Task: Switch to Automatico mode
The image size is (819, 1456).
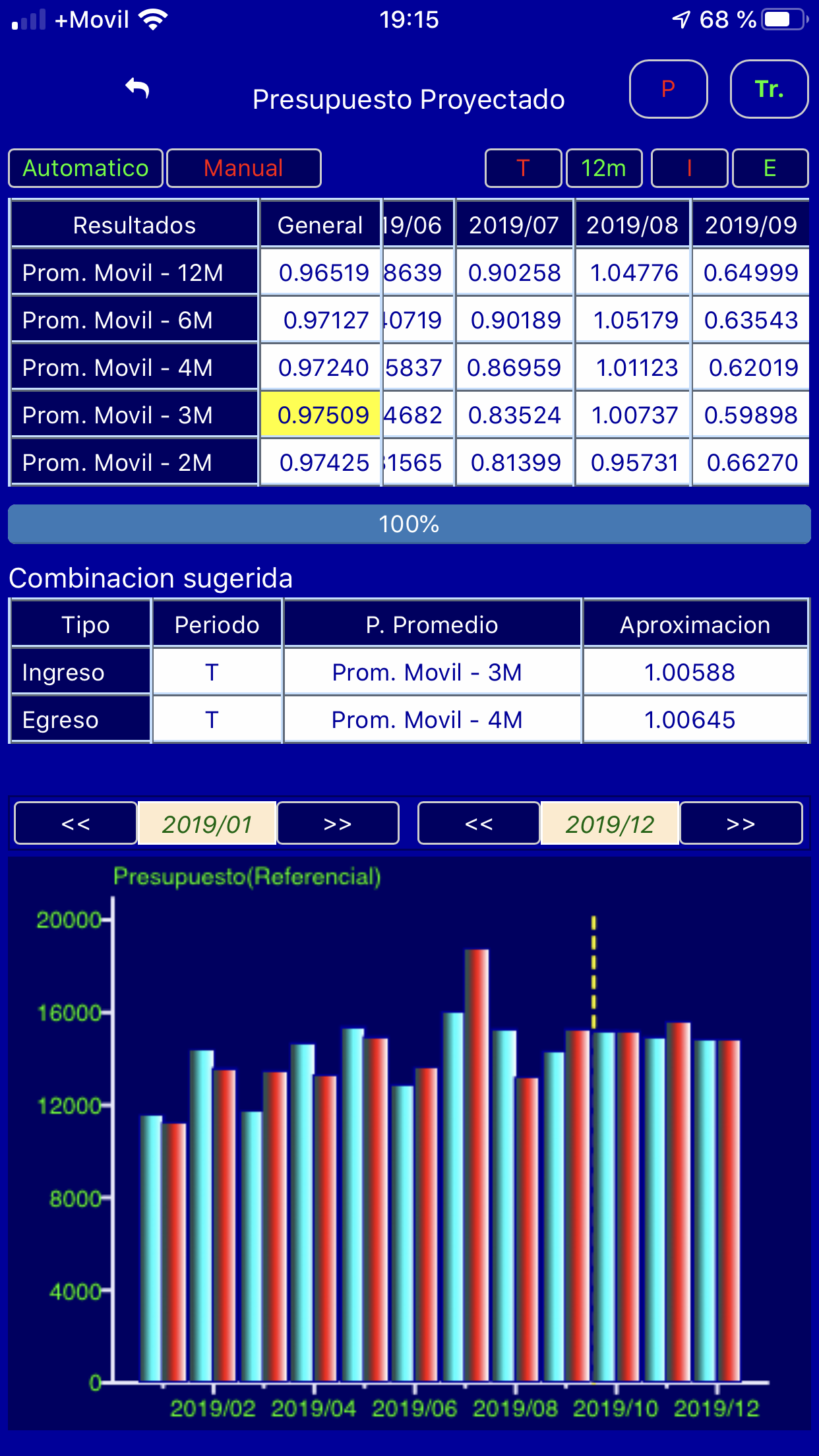Action: tap(86, 168)
